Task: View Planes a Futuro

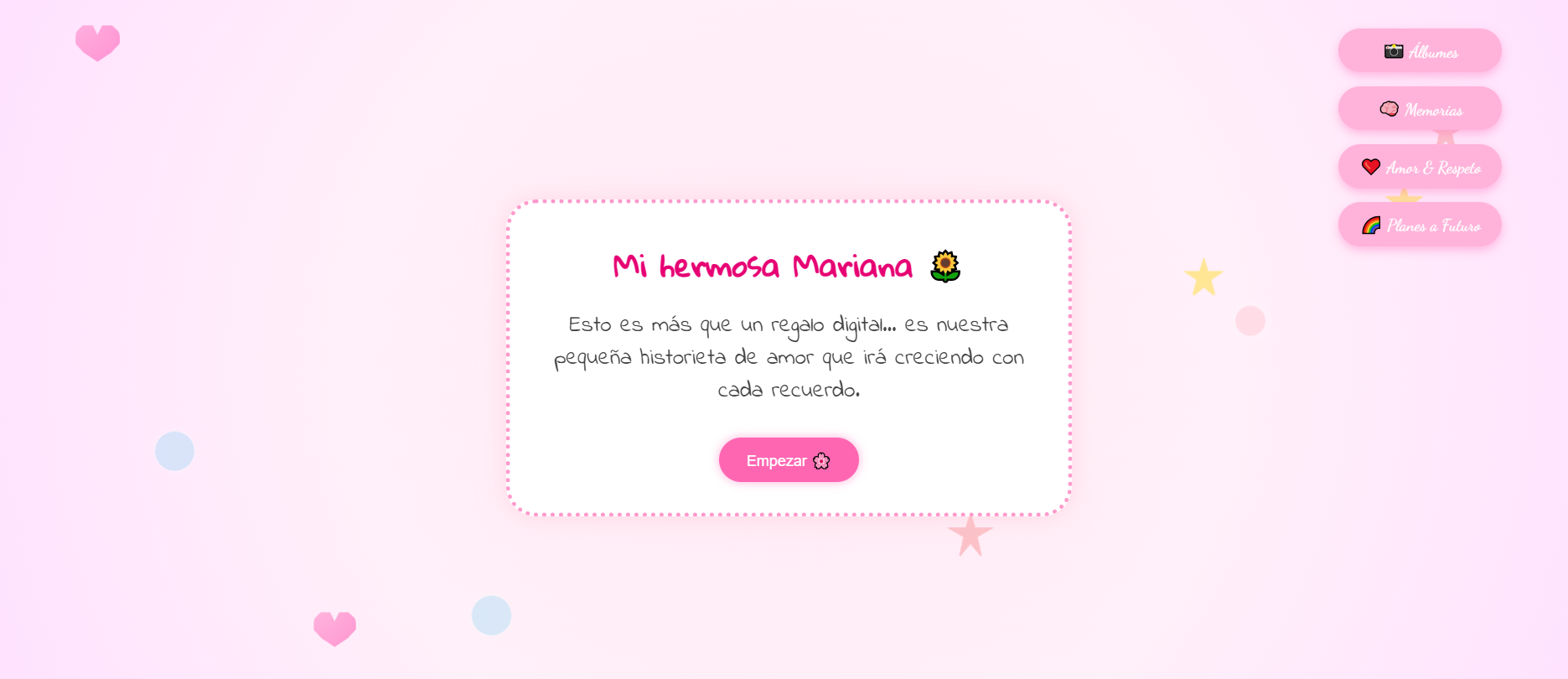Action: (1419, 225)
